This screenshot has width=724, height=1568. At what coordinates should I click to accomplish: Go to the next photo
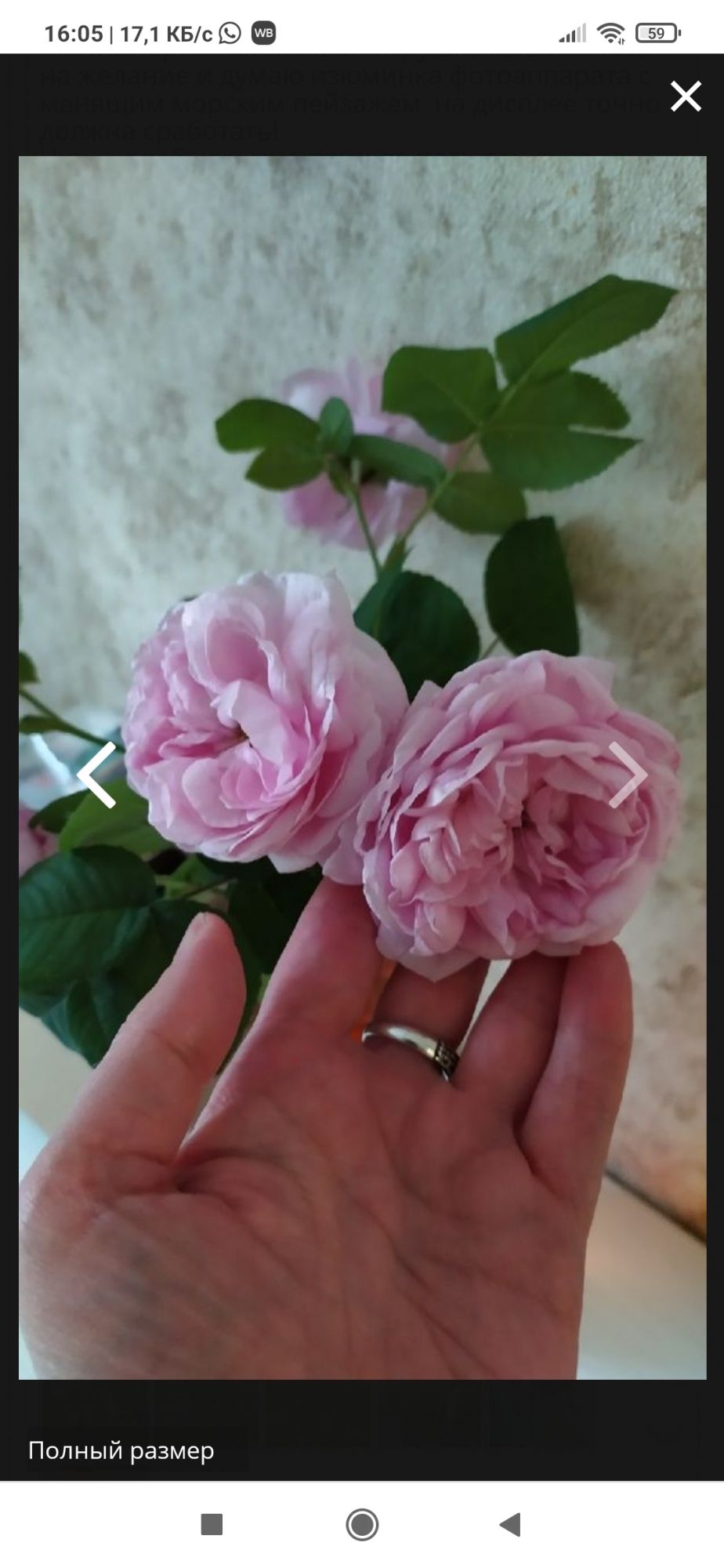(x=627, y=775)
